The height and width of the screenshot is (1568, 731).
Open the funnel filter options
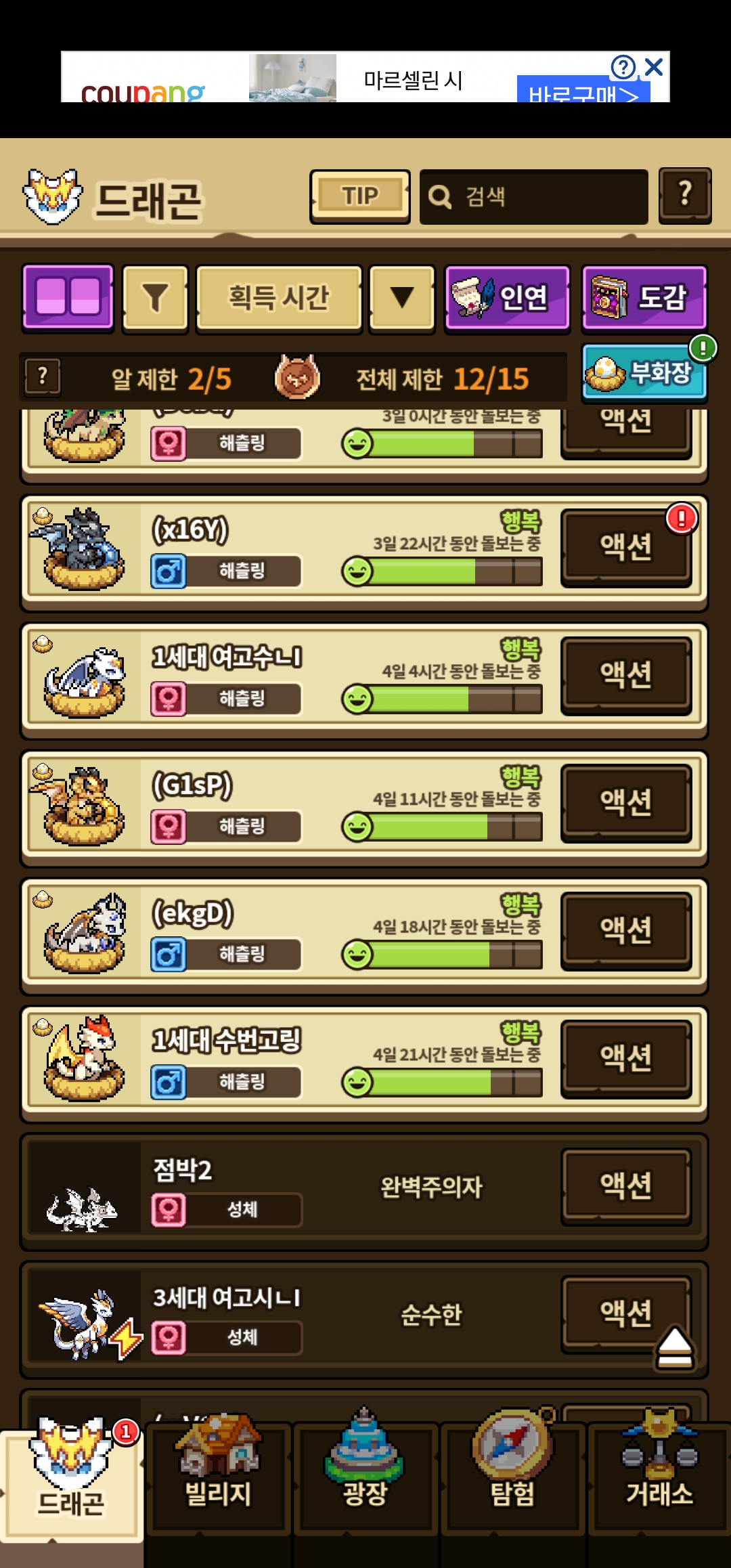coord(155,298)
